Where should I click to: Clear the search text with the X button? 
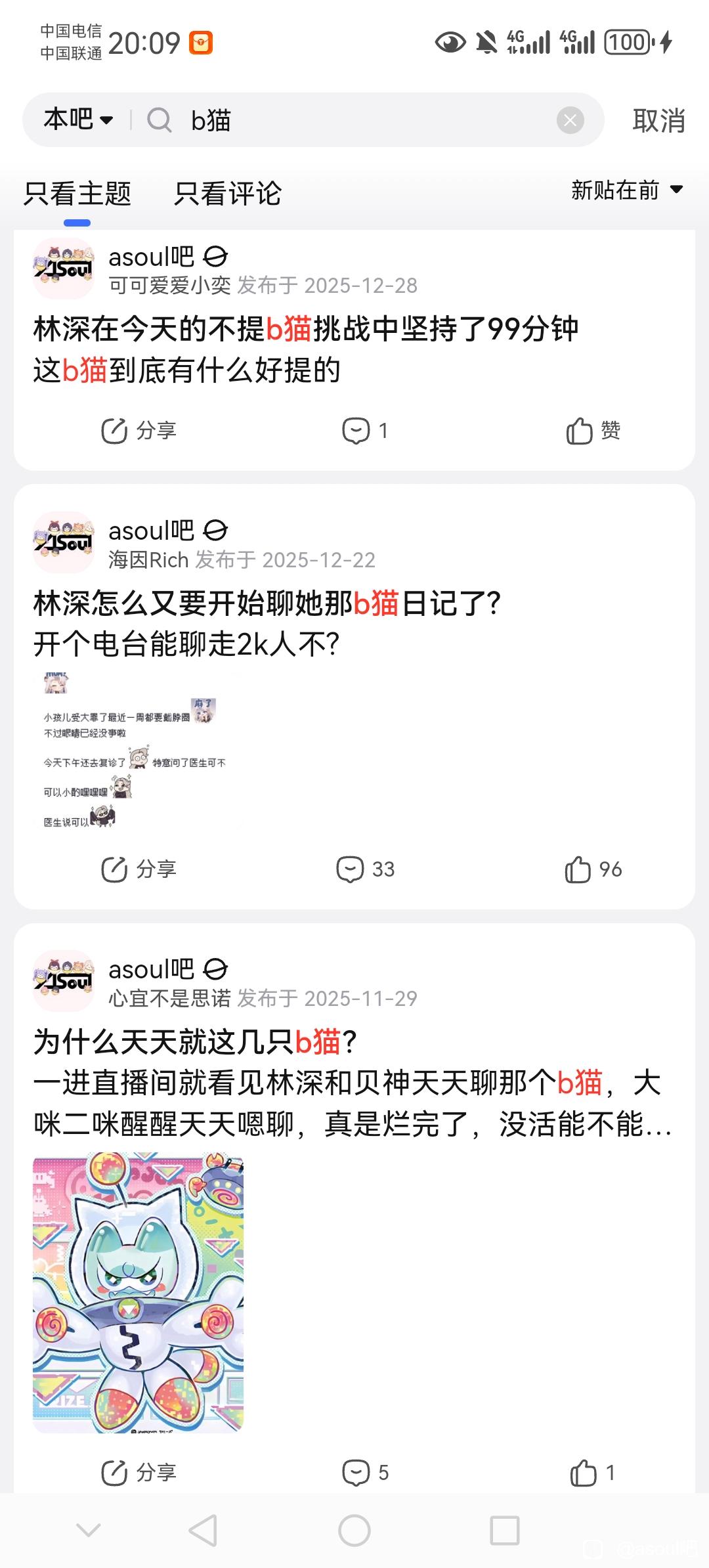click(570, 120)
